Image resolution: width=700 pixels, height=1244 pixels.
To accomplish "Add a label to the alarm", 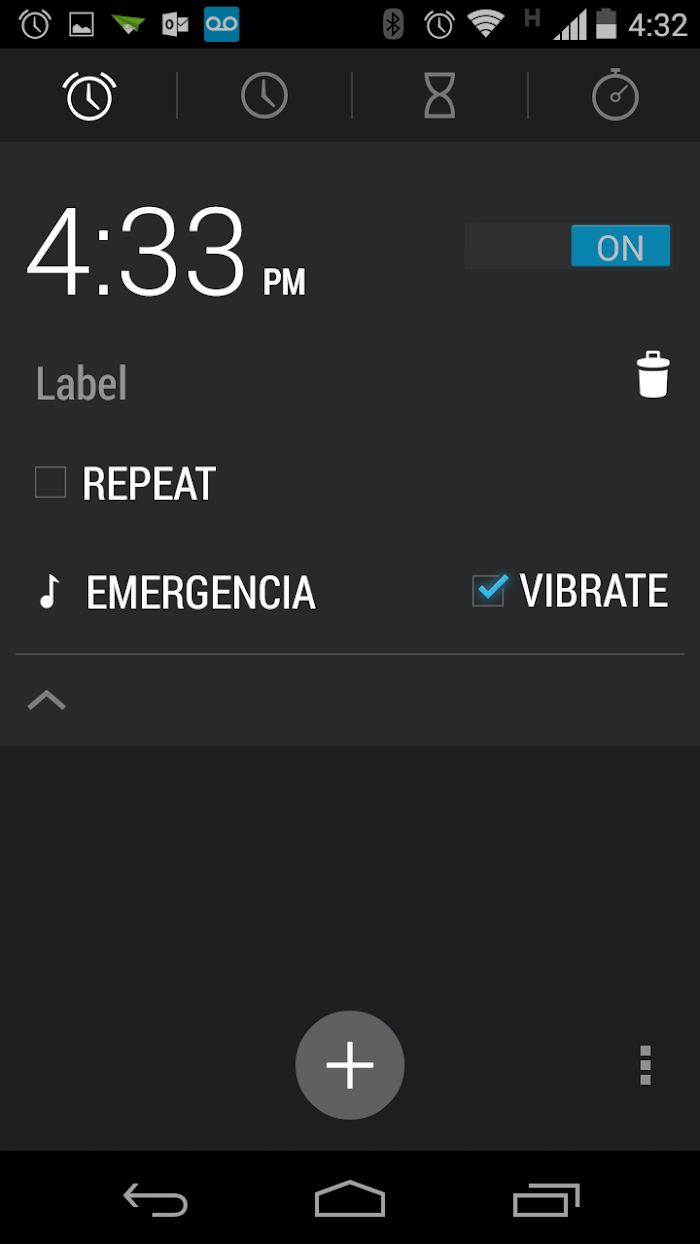I will [82, 383].
